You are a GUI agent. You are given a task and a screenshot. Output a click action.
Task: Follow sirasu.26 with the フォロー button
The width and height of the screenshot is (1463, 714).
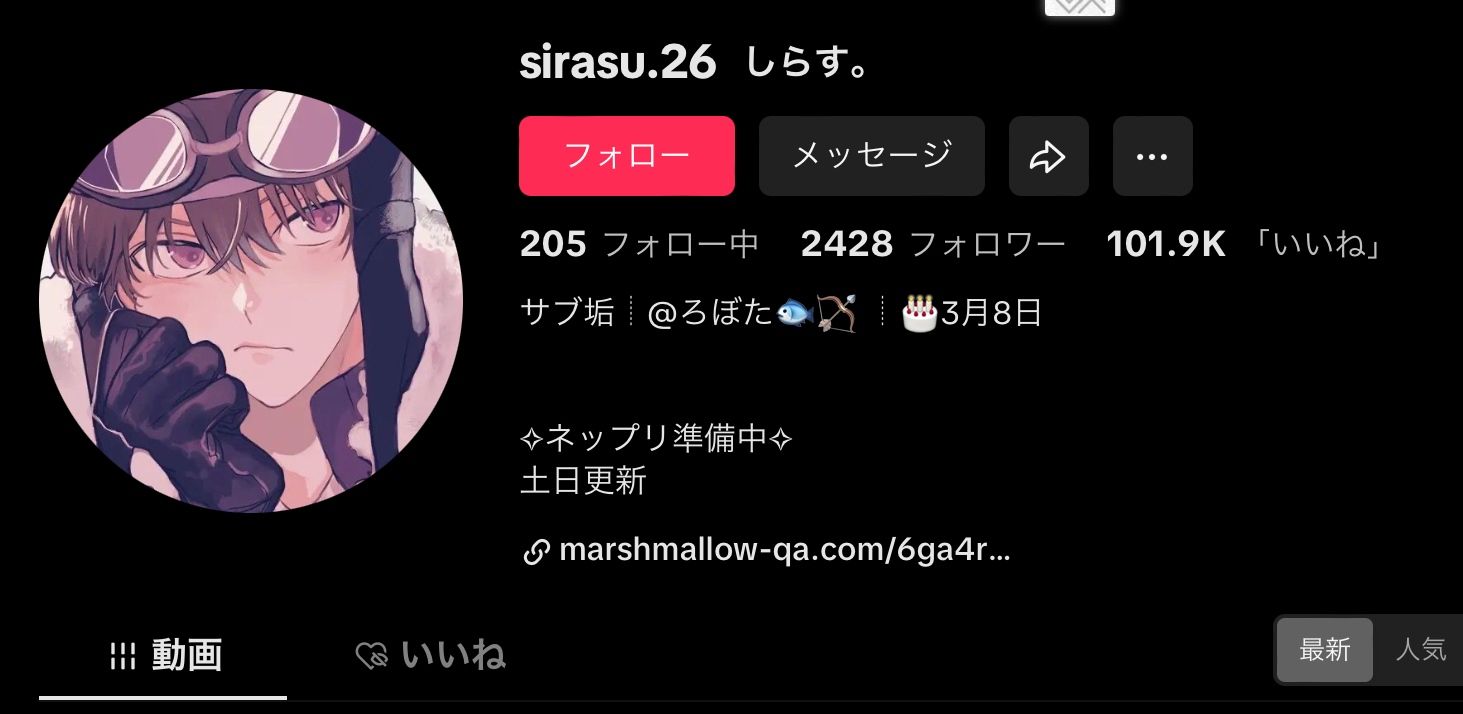coord(626,156)
